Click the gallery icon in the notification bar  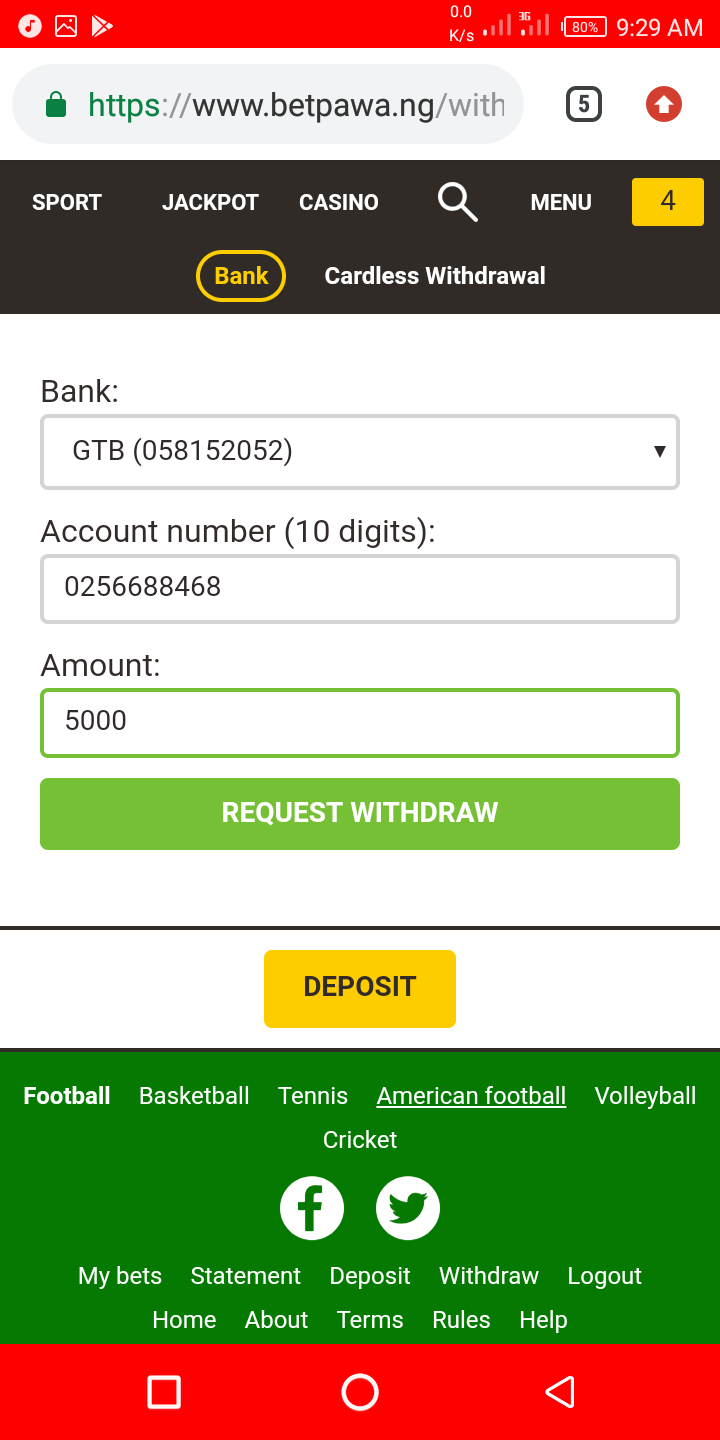coord(66,25)
